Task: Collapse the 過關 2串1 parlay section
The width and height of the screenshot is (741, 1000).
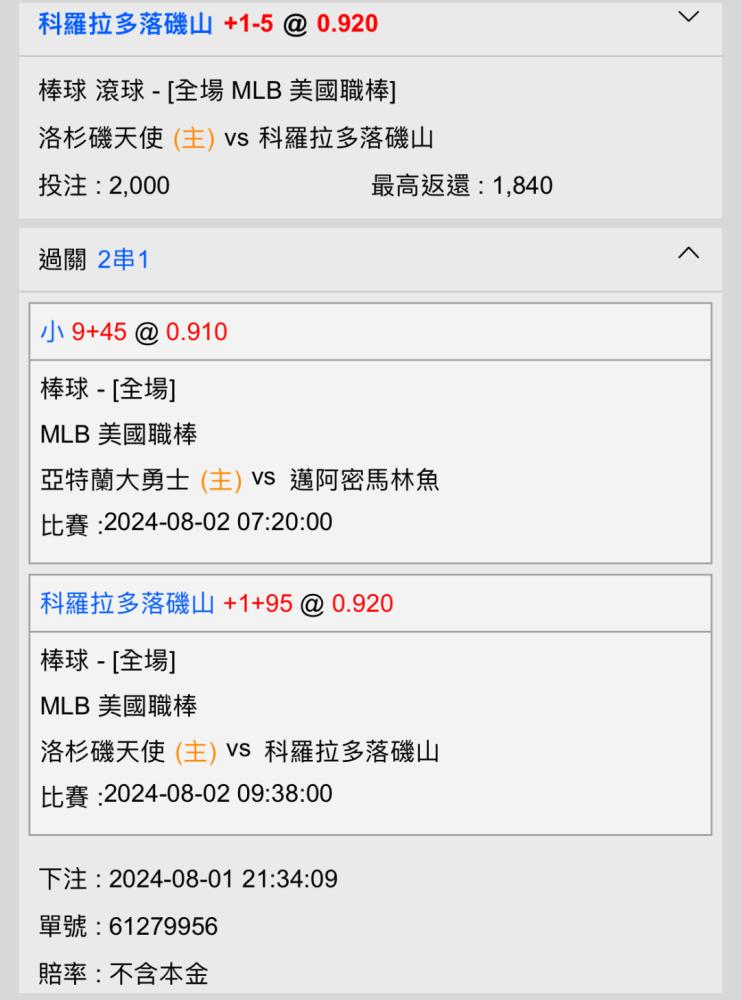Action: (688, 253)
